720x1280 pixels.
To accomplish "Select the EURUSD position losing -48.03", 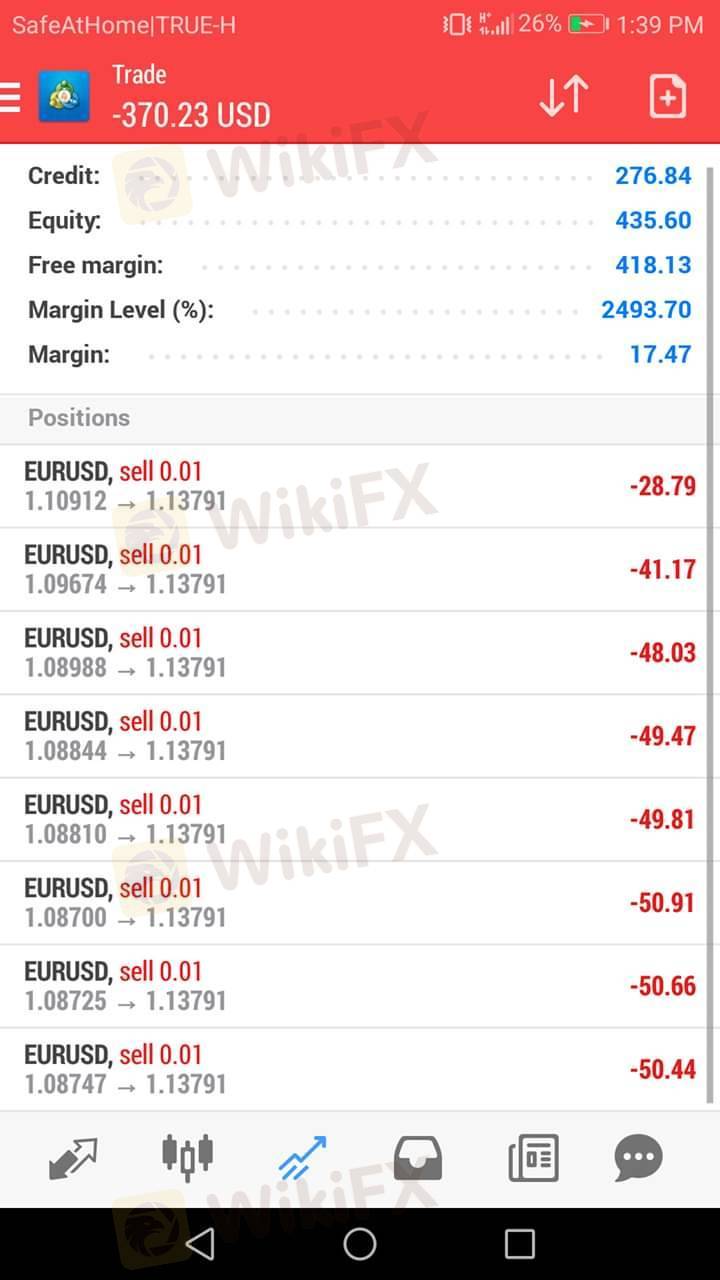I will [x=360, y=652].
